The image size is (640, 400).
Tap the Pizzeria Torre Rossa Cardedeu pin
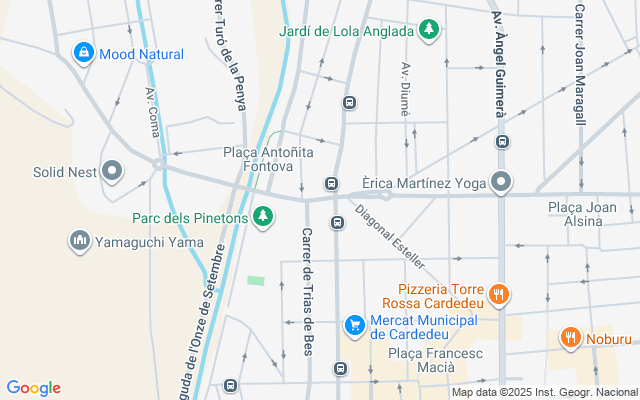tap(500, 294)
